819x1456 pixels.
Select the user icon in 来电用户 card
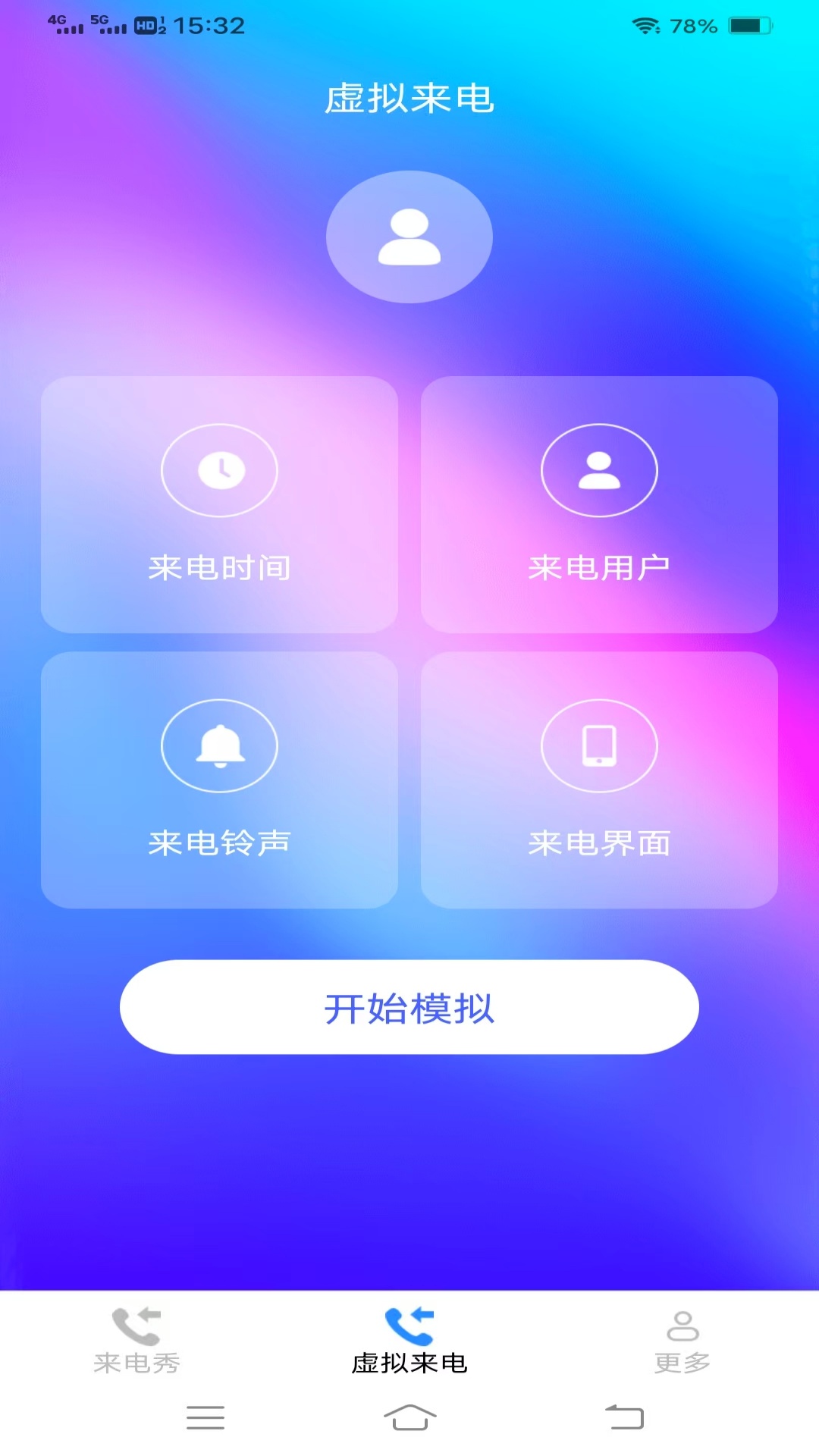pos(600,470)
